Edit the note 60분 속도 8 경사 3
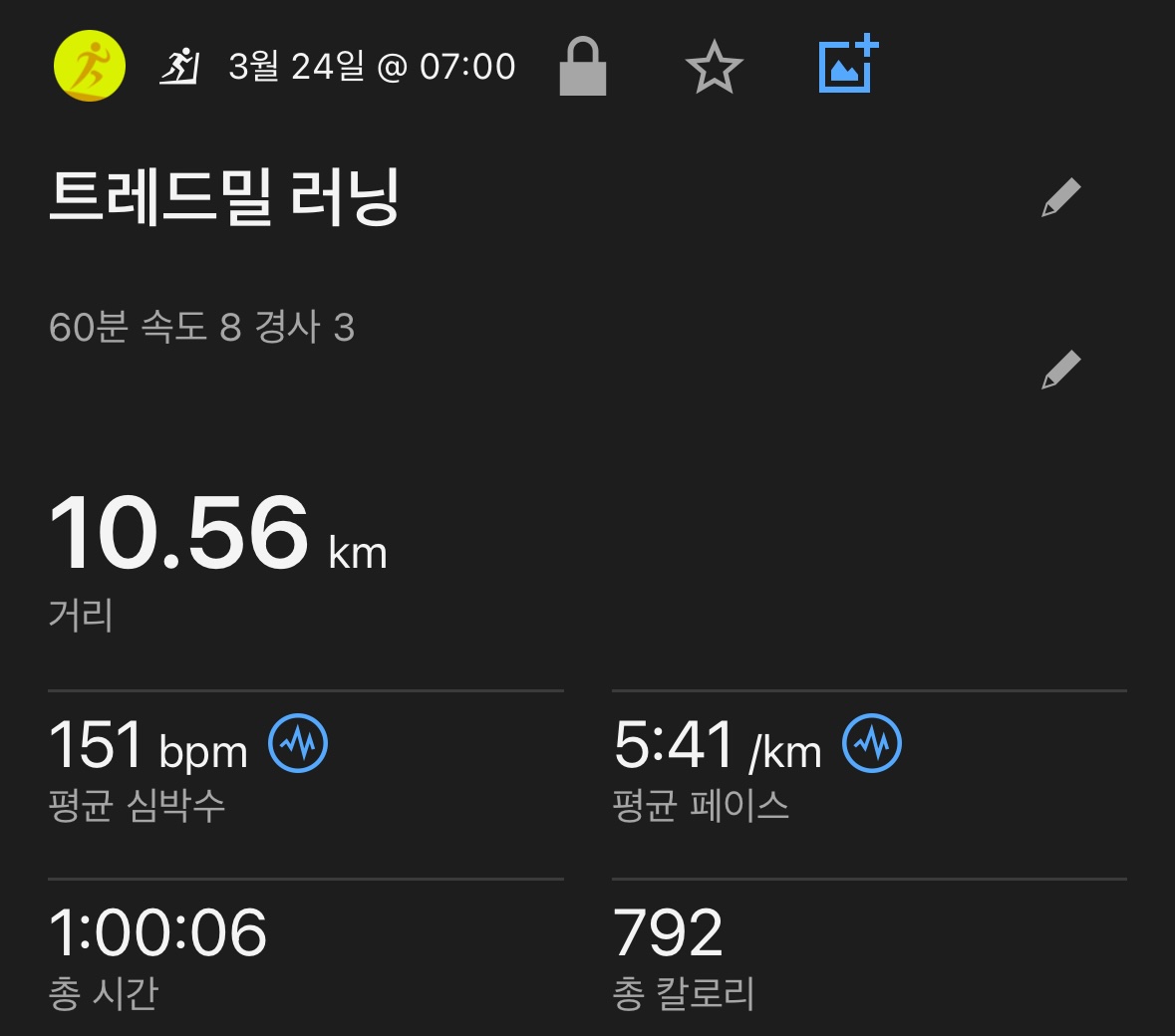Screen dimensions: 1175x1036 (1060, 370)
